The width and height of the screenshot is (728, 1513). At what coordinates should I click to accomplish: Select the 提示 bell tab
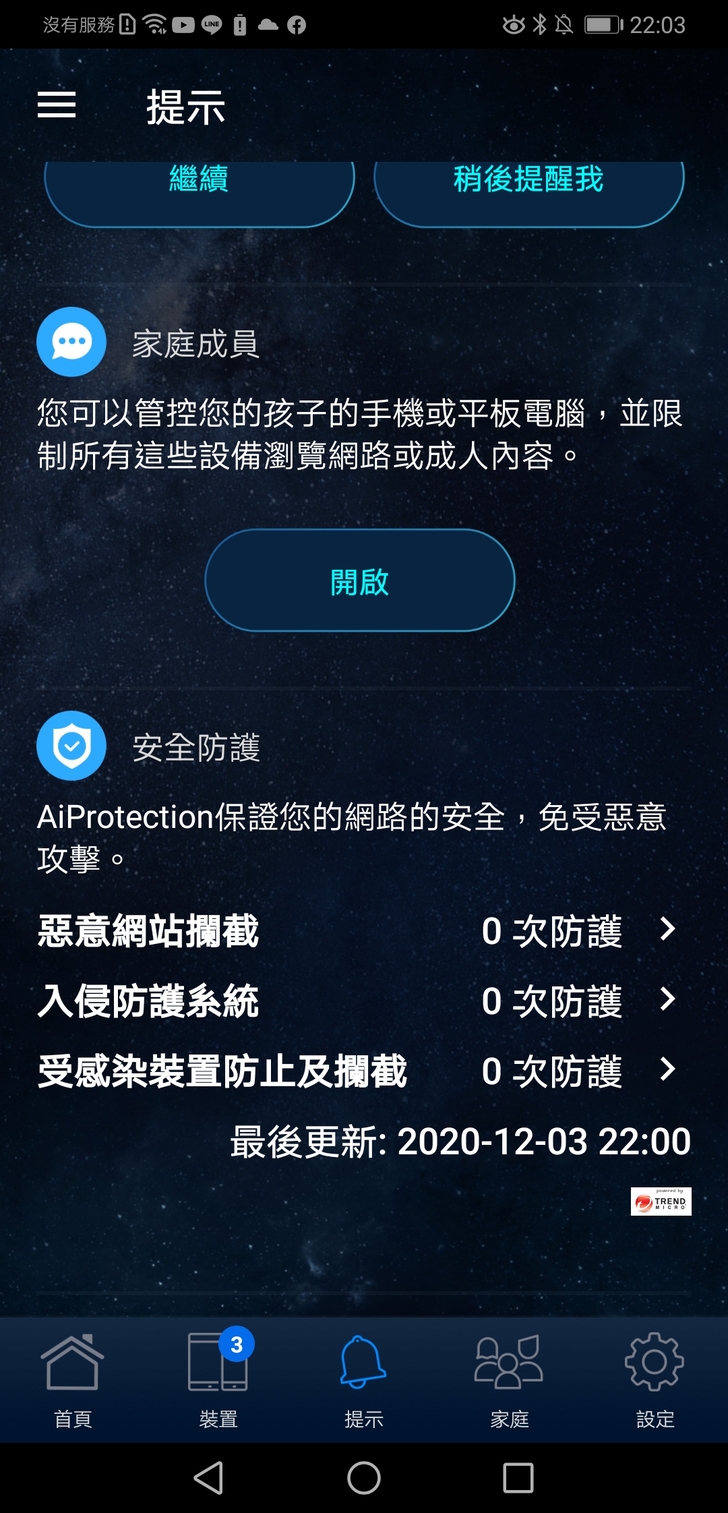[363, 1380]
